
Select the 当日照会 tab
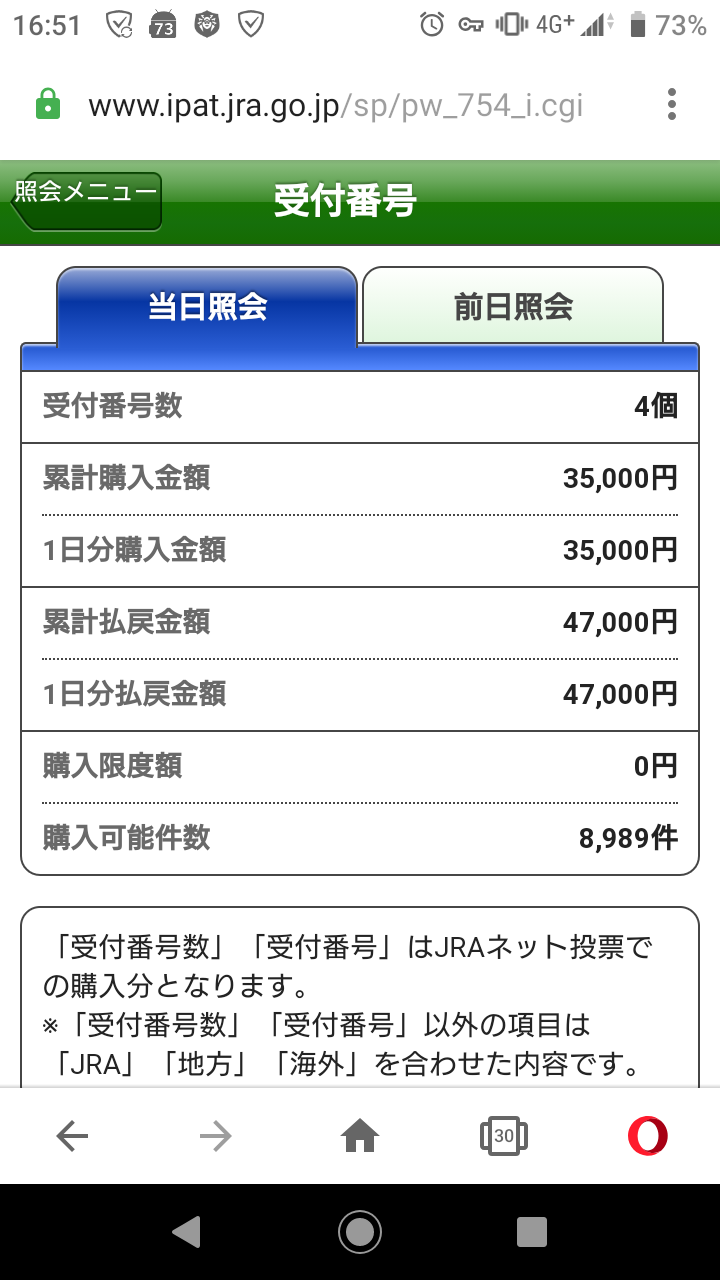207,306
